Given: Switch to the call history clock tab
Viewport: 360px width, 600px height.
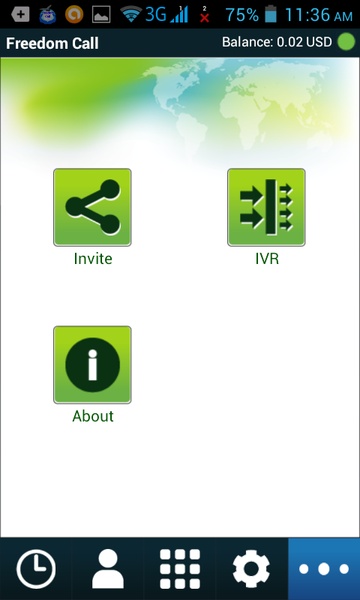Looking at the screenshot, I should point(36,569).
